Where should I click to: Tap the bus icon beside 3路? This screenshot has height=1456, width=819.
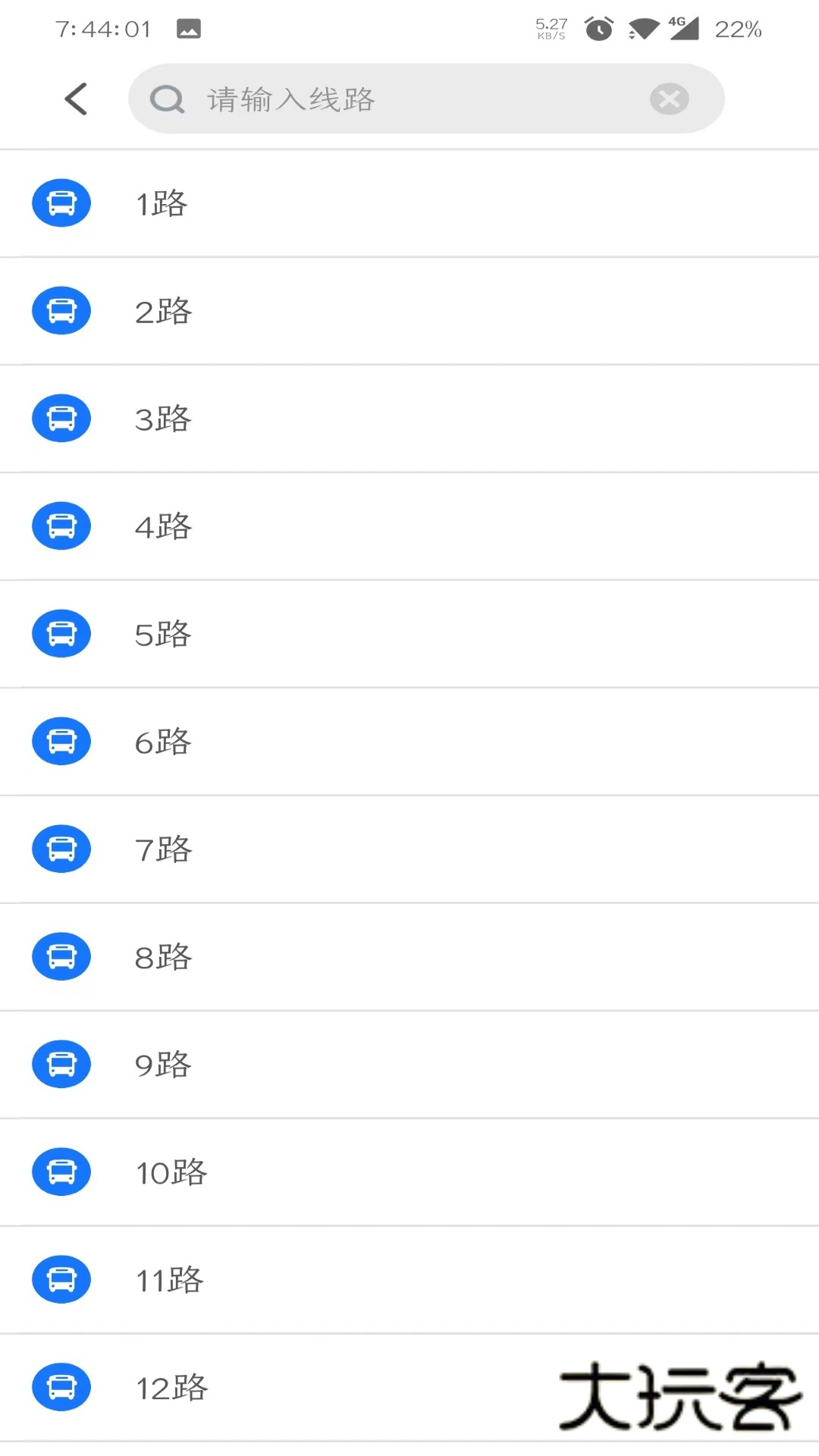[x=61, y=418]
